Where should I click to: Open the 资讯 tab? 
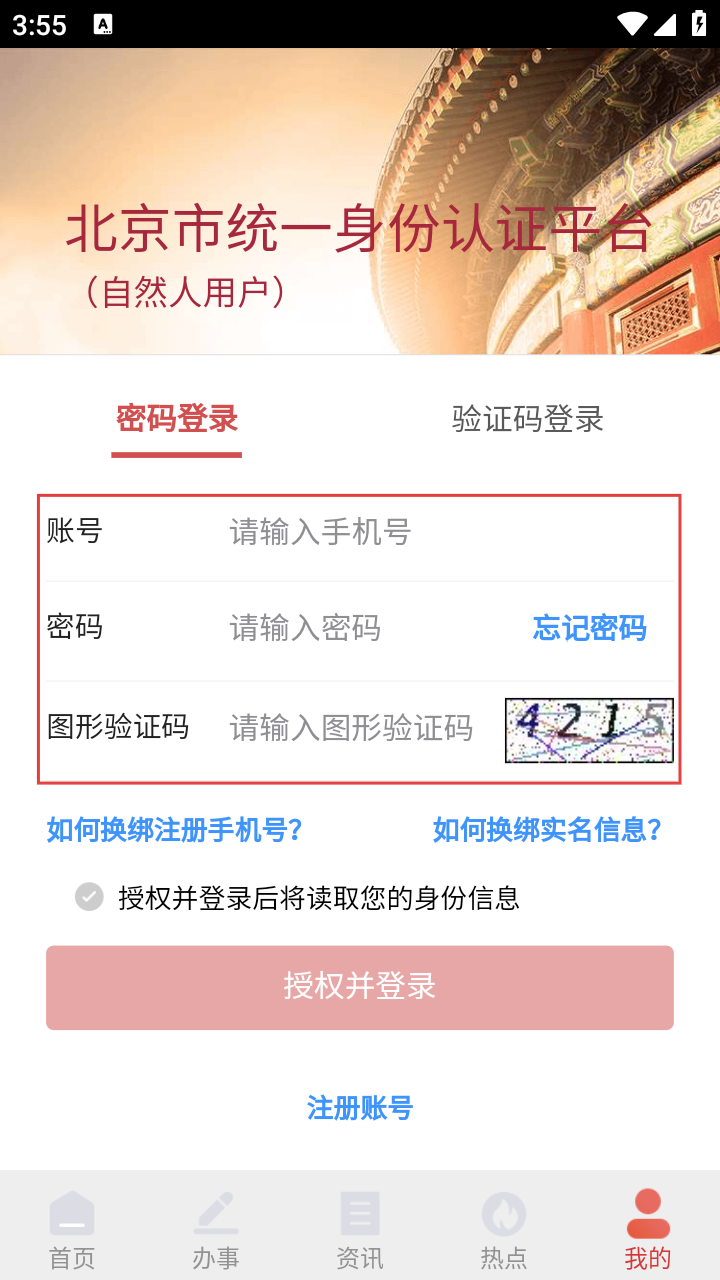[x=360, y=1228]
